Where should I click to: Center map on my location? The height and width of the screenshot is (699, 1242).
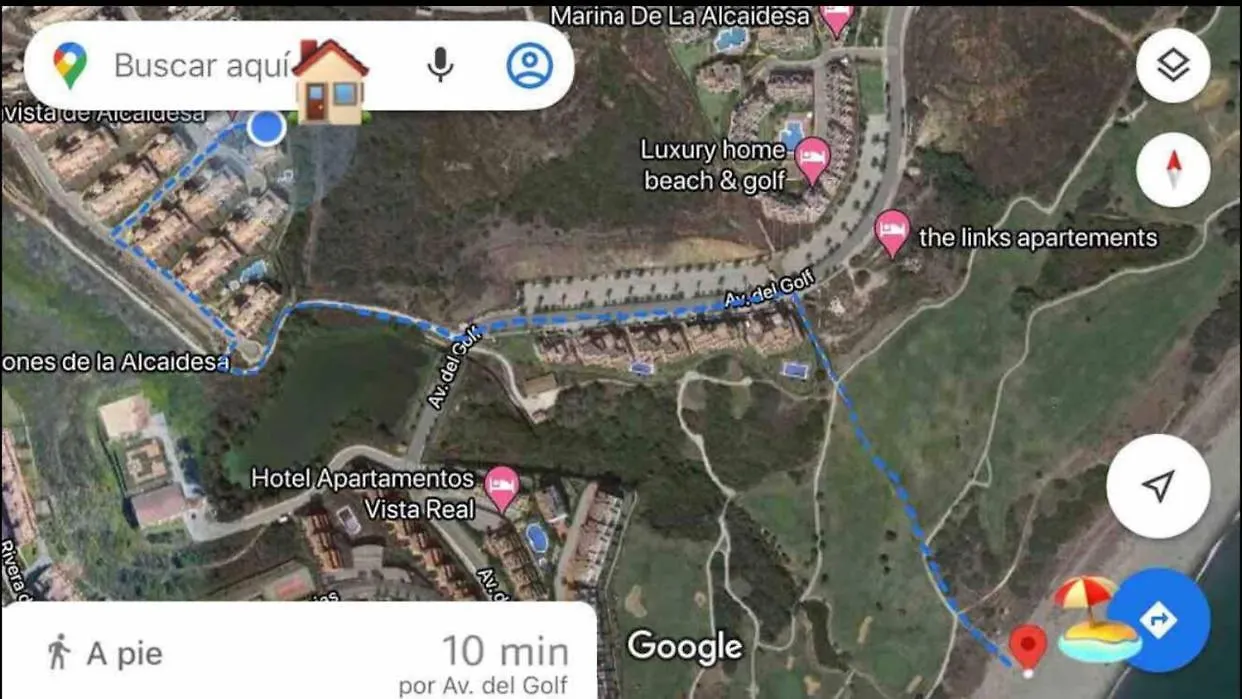pyautogui.click(x=1157, y=487)
